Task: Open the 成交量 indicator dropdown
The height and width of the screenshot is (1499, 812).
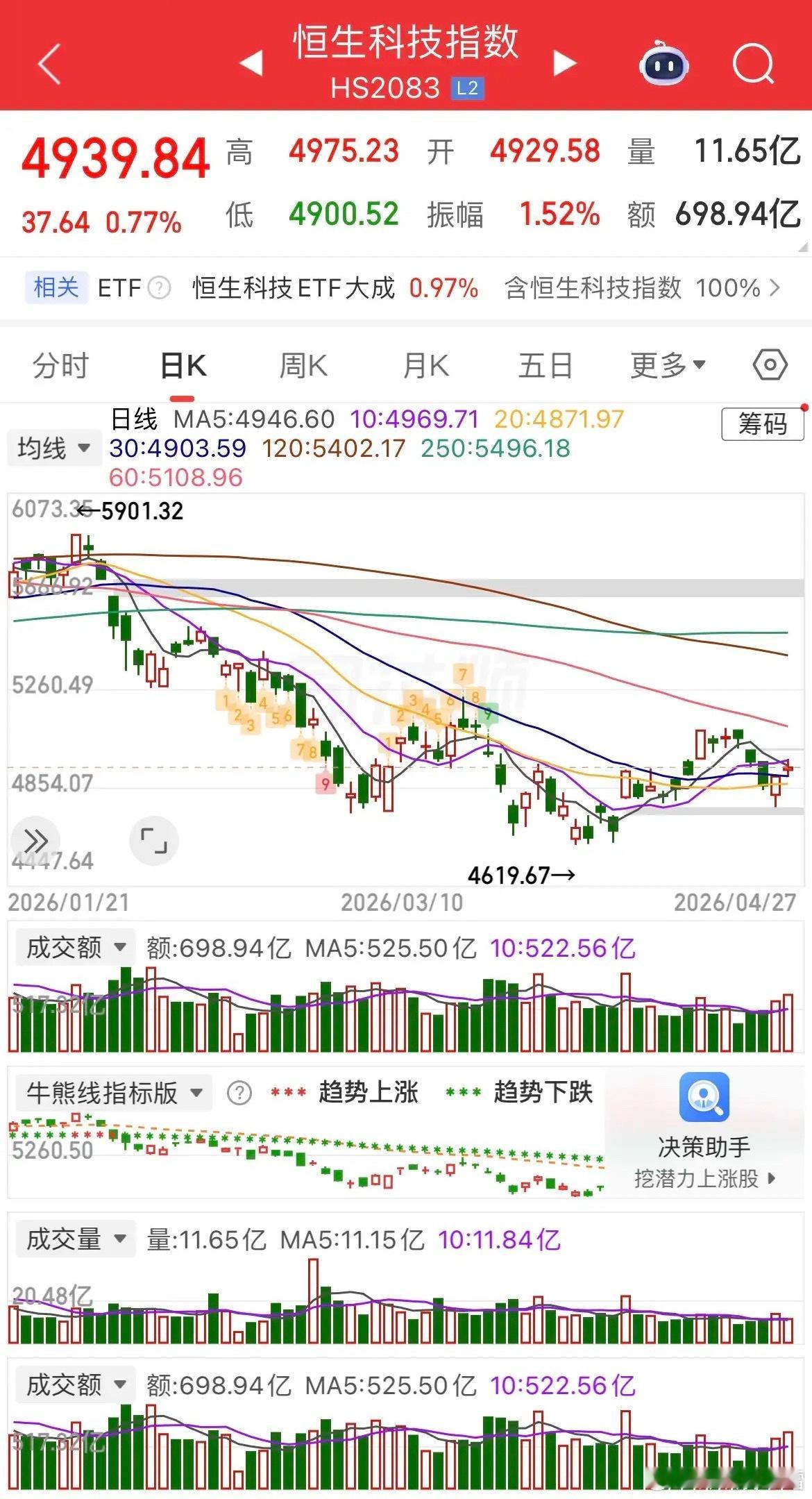Action: click(x=75, y=1239)
